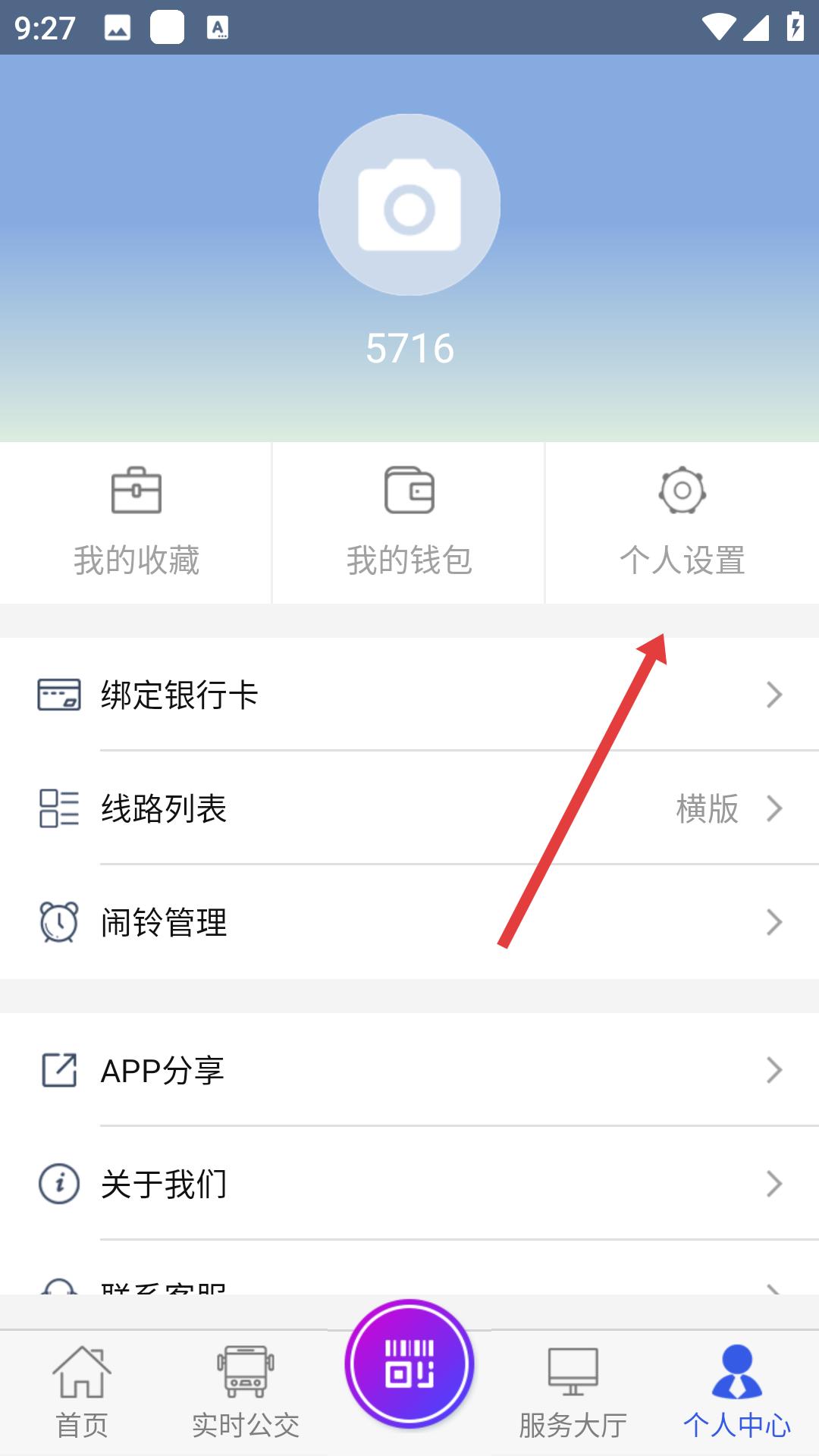Open the APP分享 row
This screenshot has height=1456, width=819.
[x=409, y=1070]
